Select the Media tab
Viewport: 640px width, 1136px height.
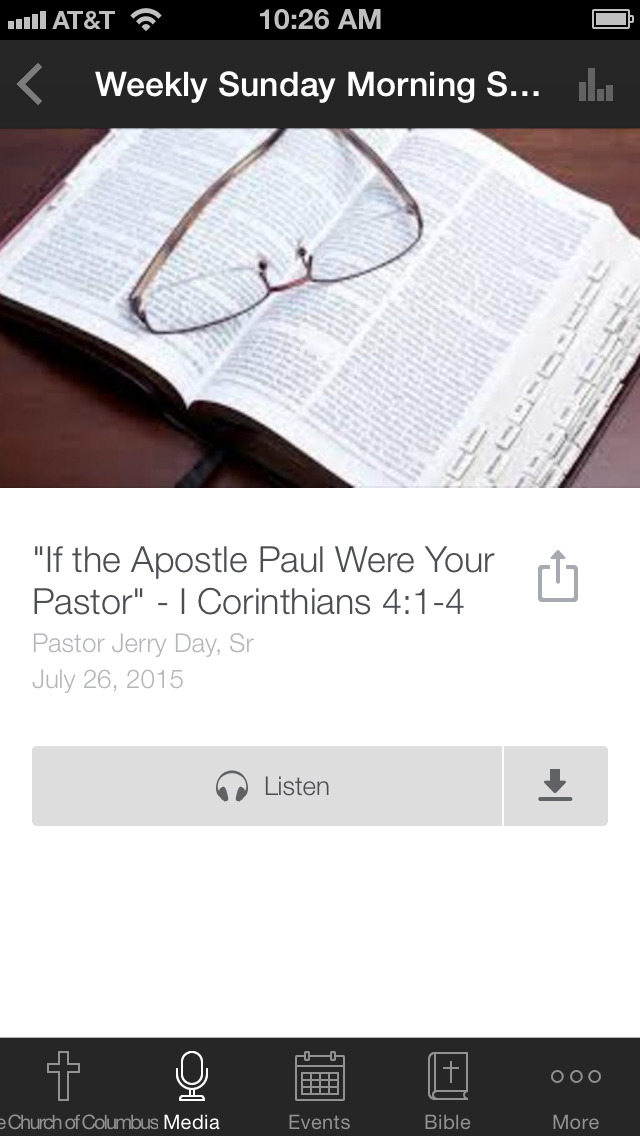(191, 1088)
